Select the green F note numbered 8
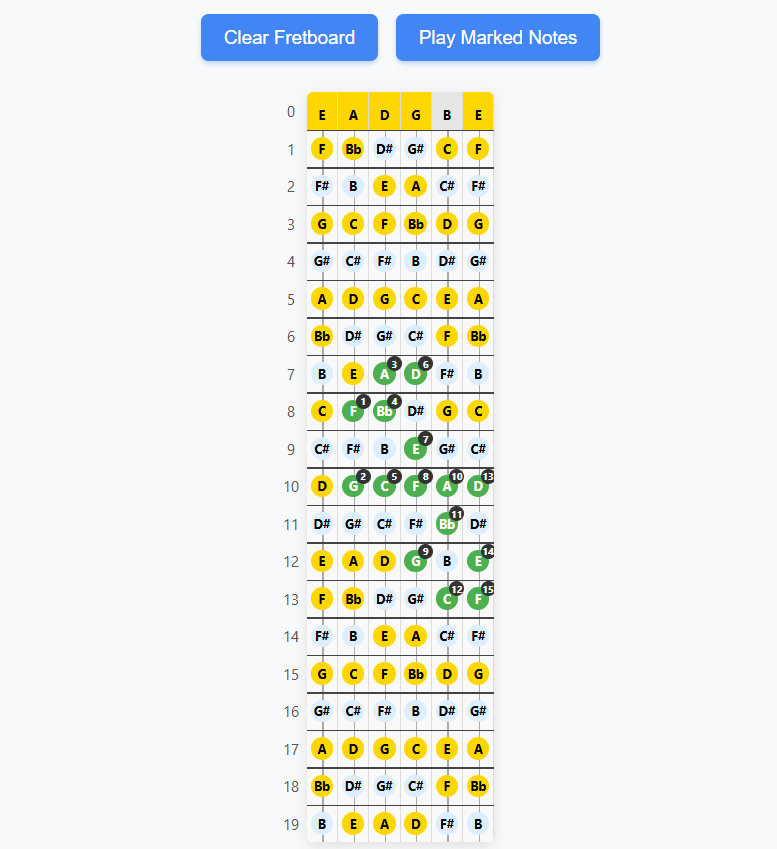 [416, 486]
